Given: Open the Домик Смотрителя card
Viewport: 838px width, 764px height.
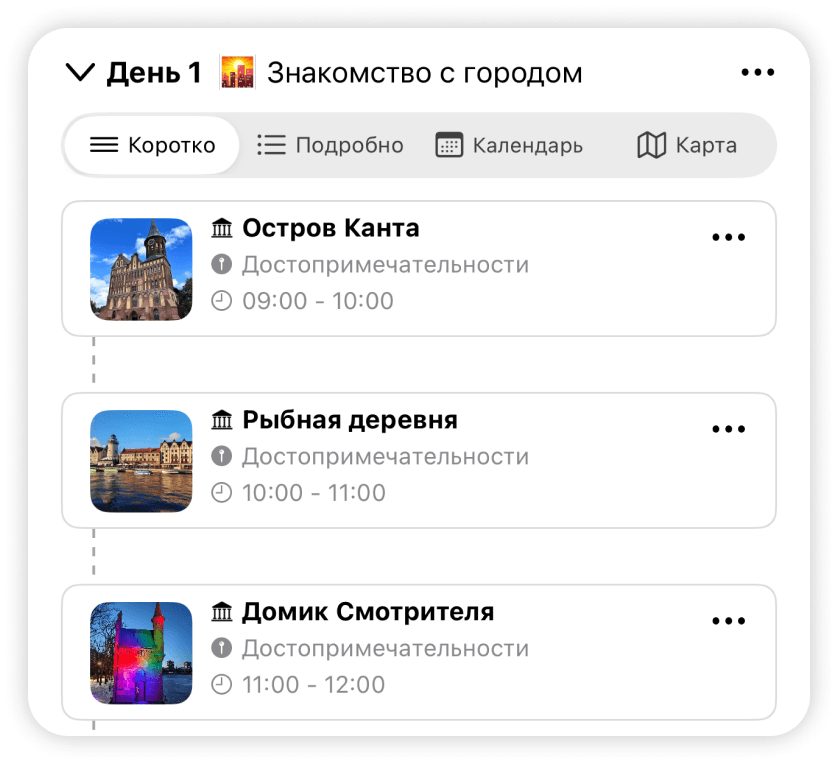Looking at the screenshot, I should (x=419, y=652).
